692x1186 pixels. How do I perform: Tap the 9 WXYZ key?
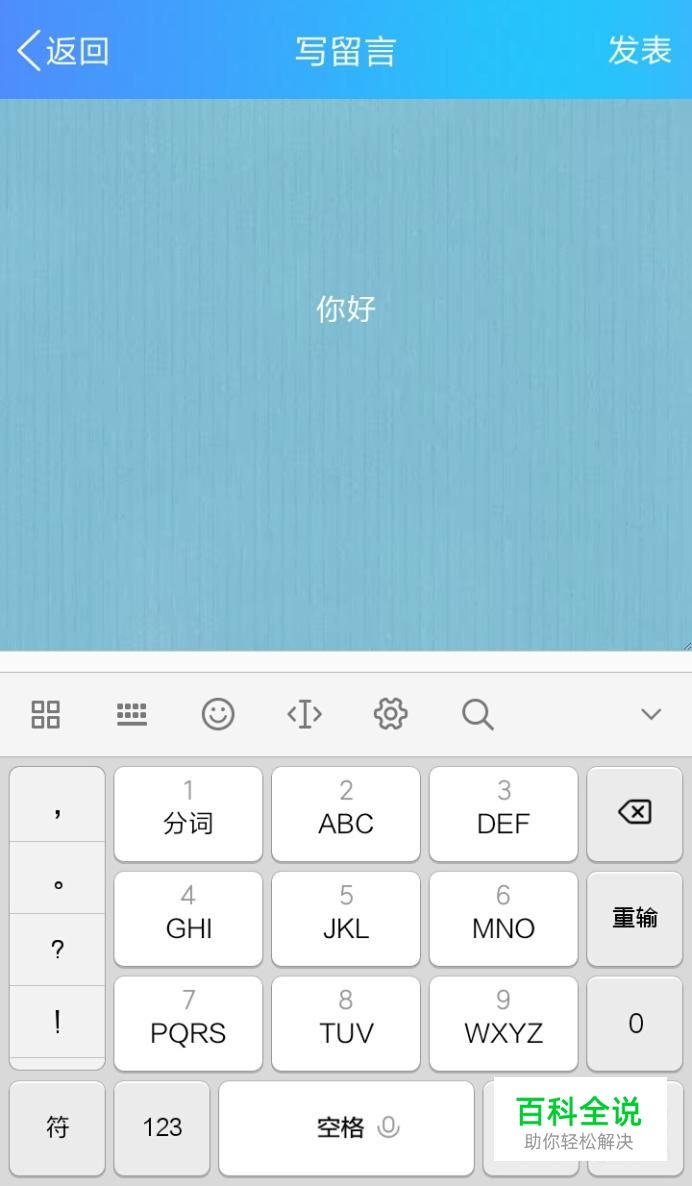(503, 1023)
